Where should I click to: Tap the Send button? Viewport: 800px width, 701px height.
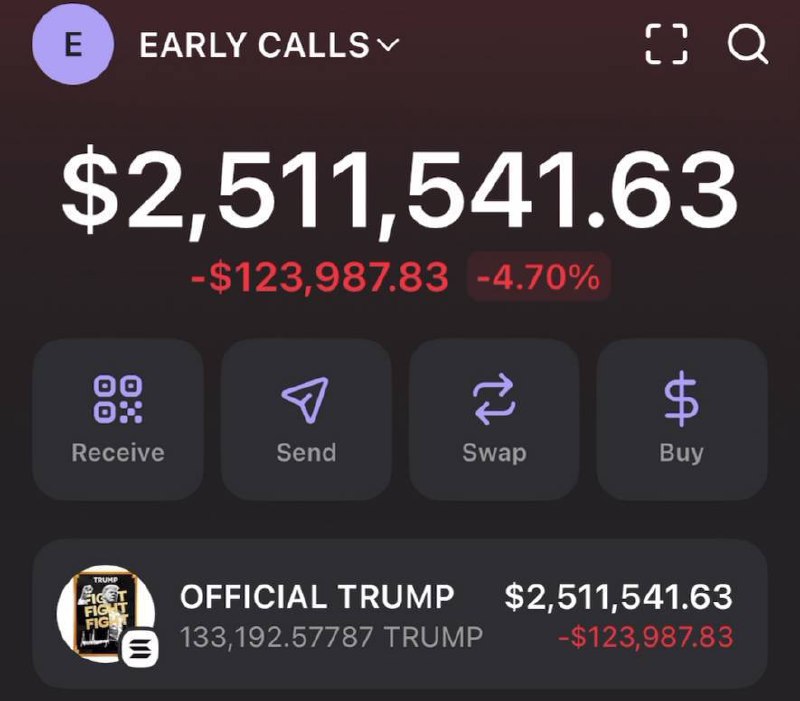click(x=306, y=419)
